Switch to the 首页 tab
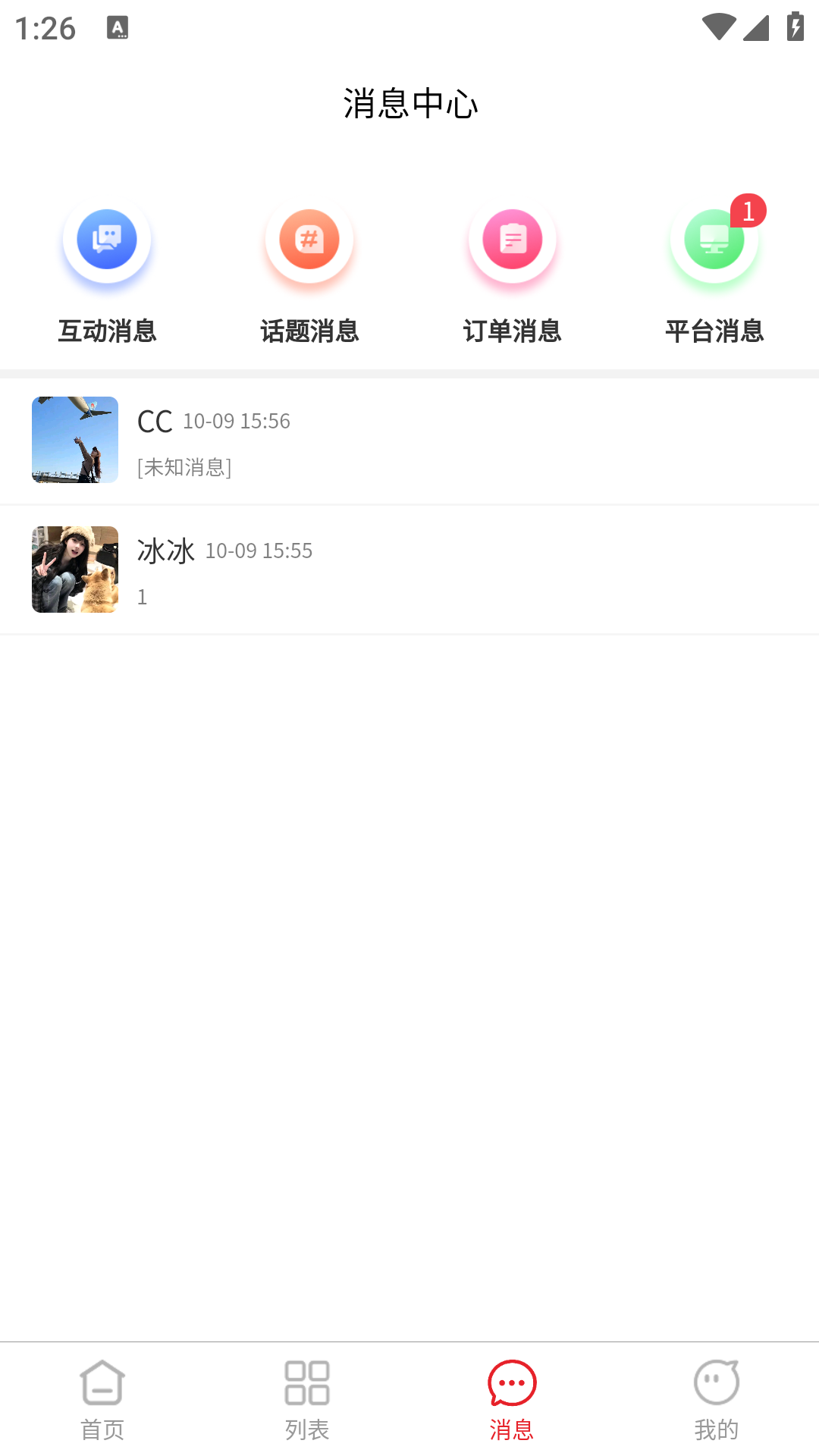 (102, 1403)
